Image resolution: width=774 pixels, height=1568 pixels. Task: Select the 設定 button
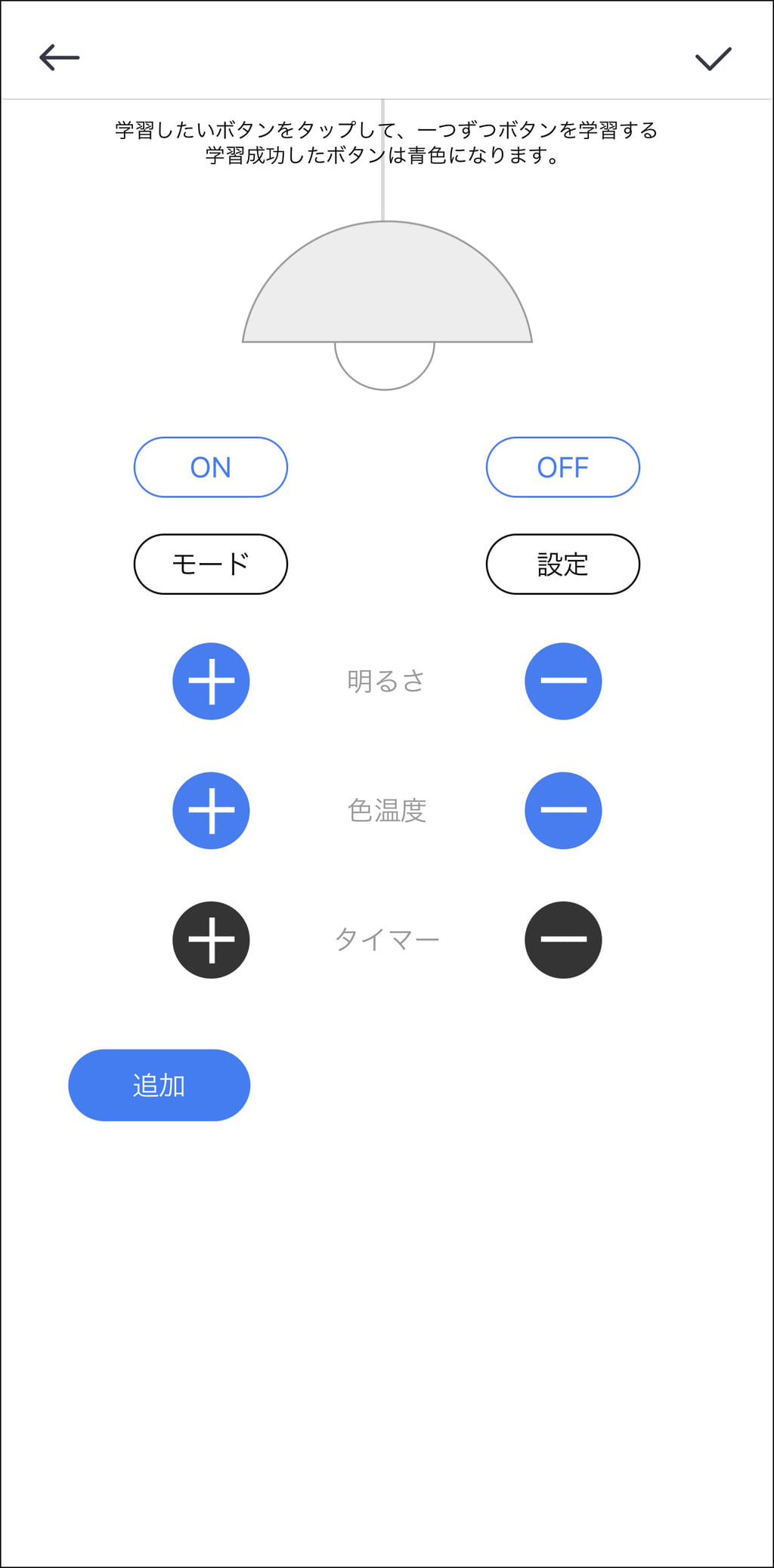click(563, 564)
